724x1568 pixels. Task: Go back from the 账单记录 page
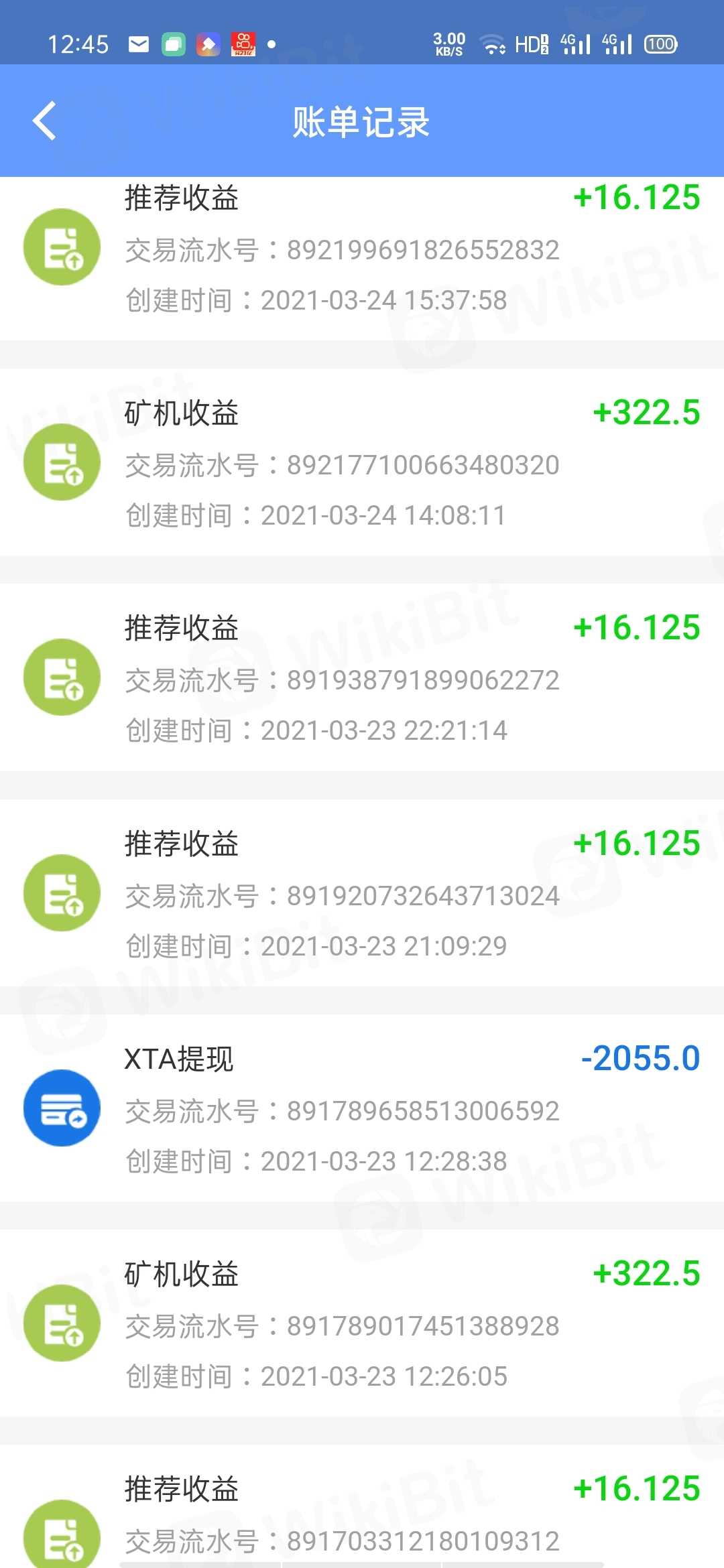(44, 121)
